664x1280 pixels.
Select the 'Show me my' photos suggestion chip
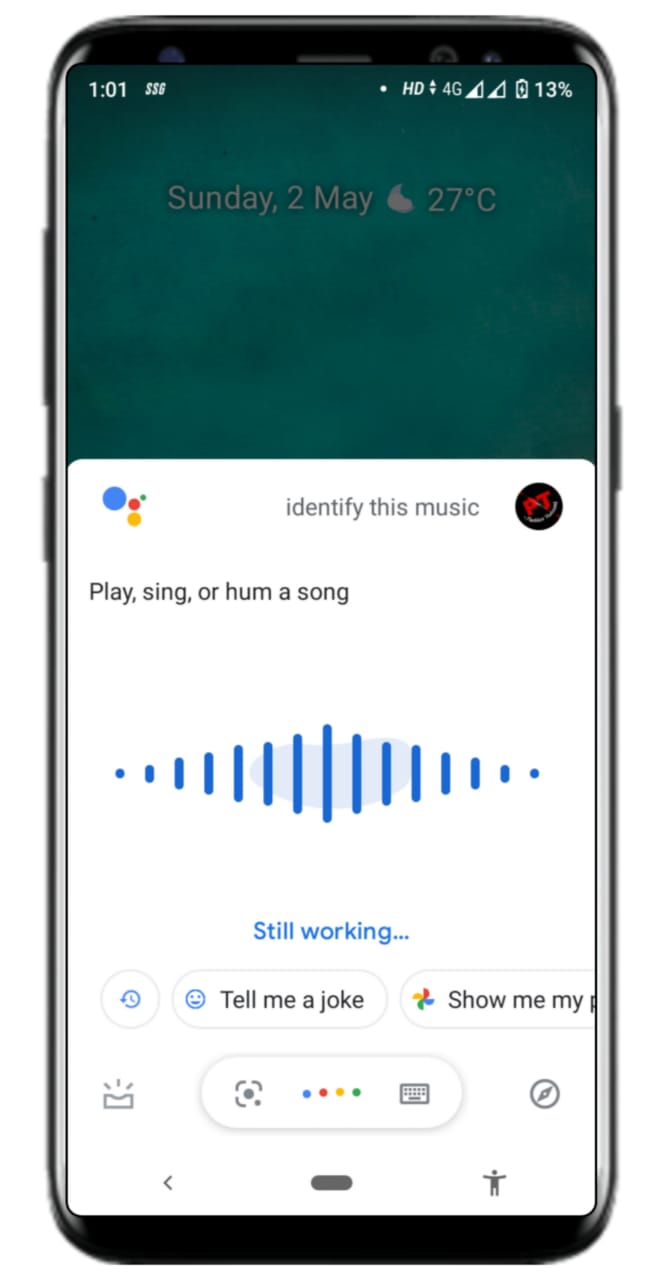[500, 999]
